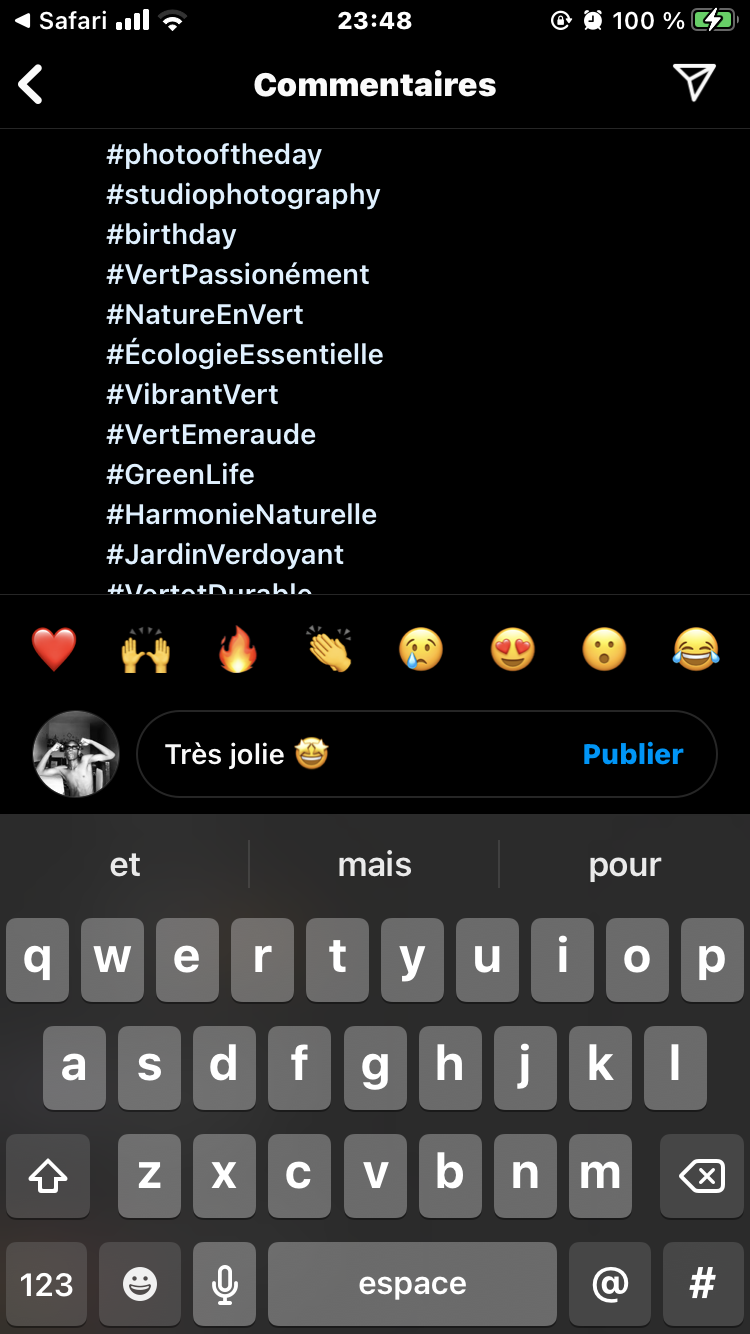
Task: Open the emoji keyboard
Action: point(140,1284)
